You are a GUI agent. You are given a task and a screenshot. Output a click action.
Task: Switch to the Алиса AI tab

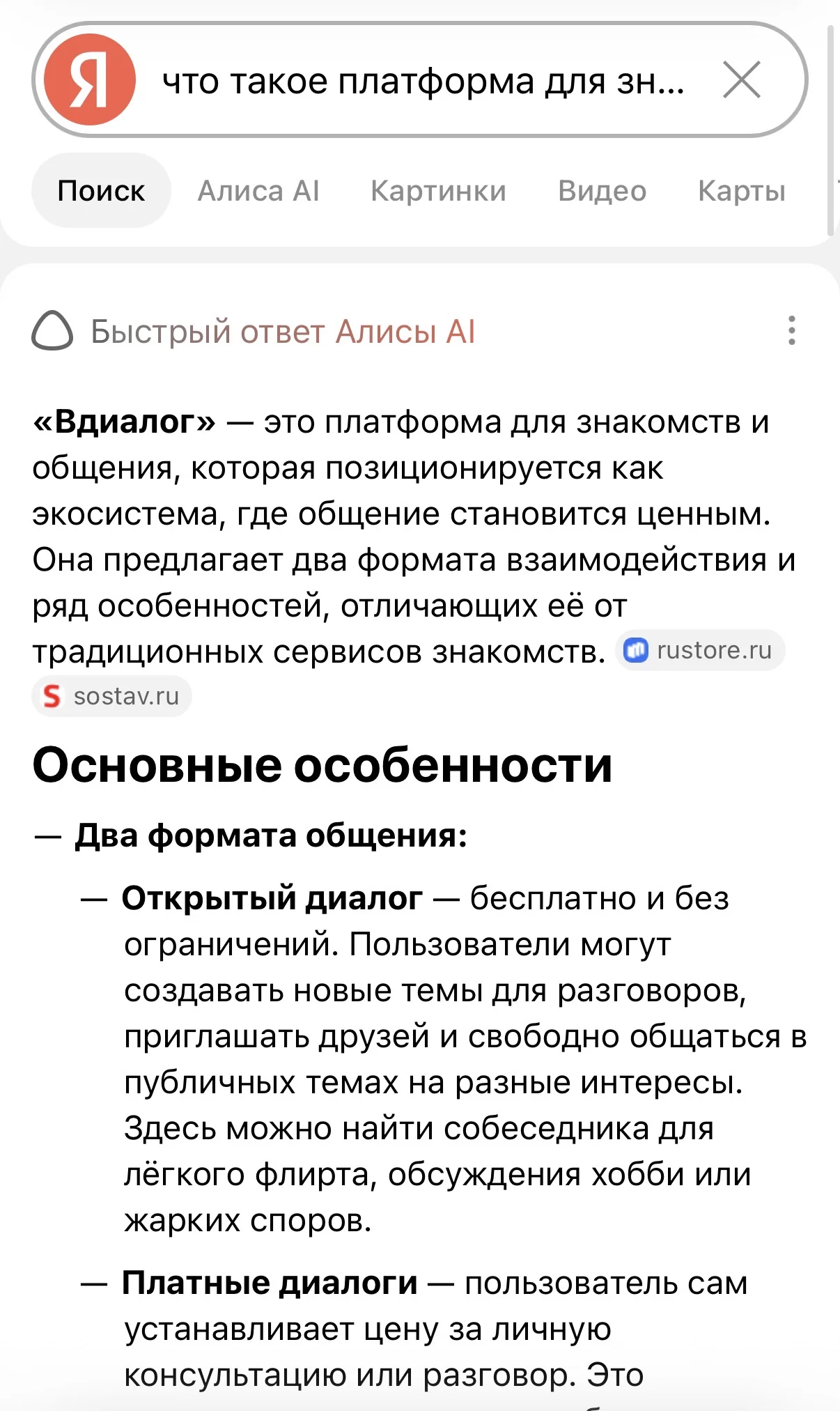tap(258, 191)
